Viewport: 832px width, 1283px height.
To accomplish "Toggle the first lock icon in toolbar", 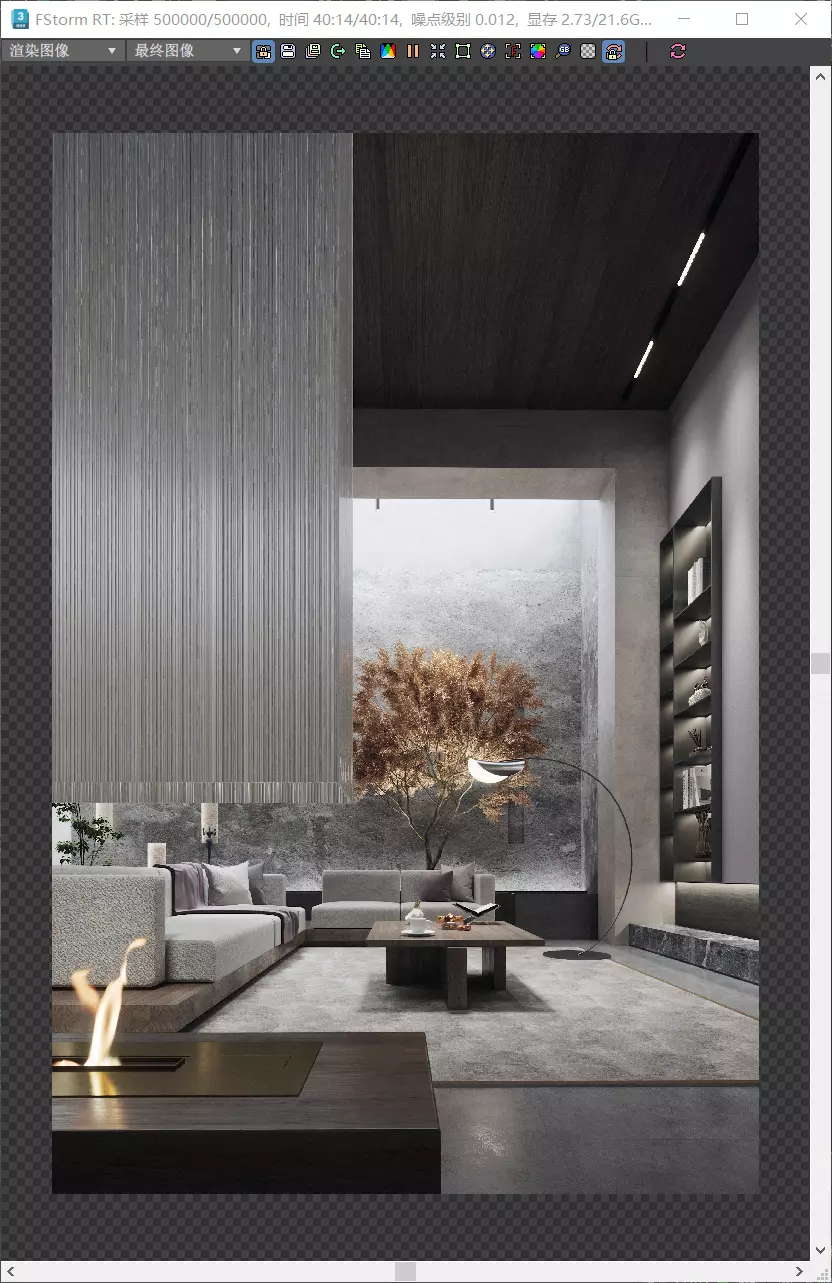I will (x=263, y=51).
